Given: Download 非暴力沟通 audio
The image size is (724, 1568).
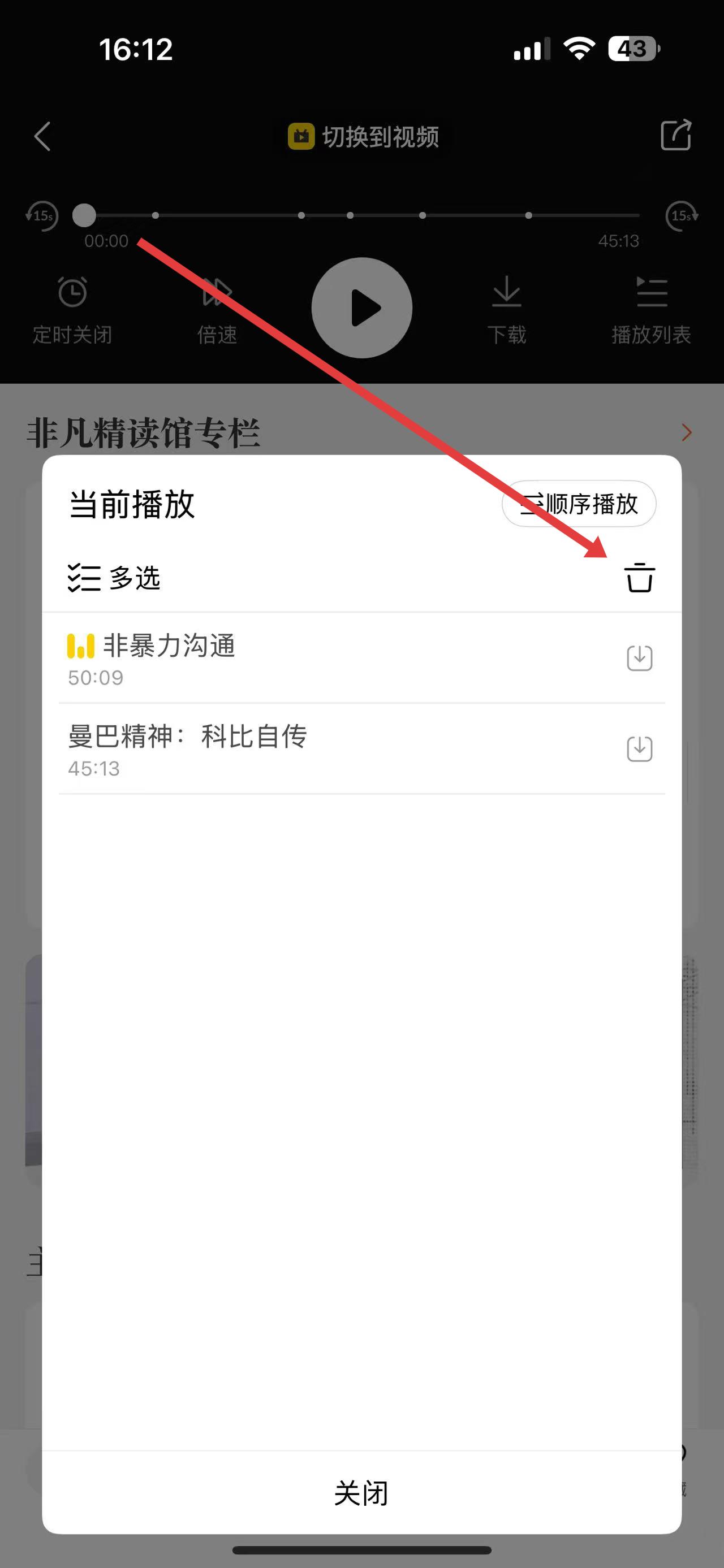Looking at the screenshot, I should 639,658.
